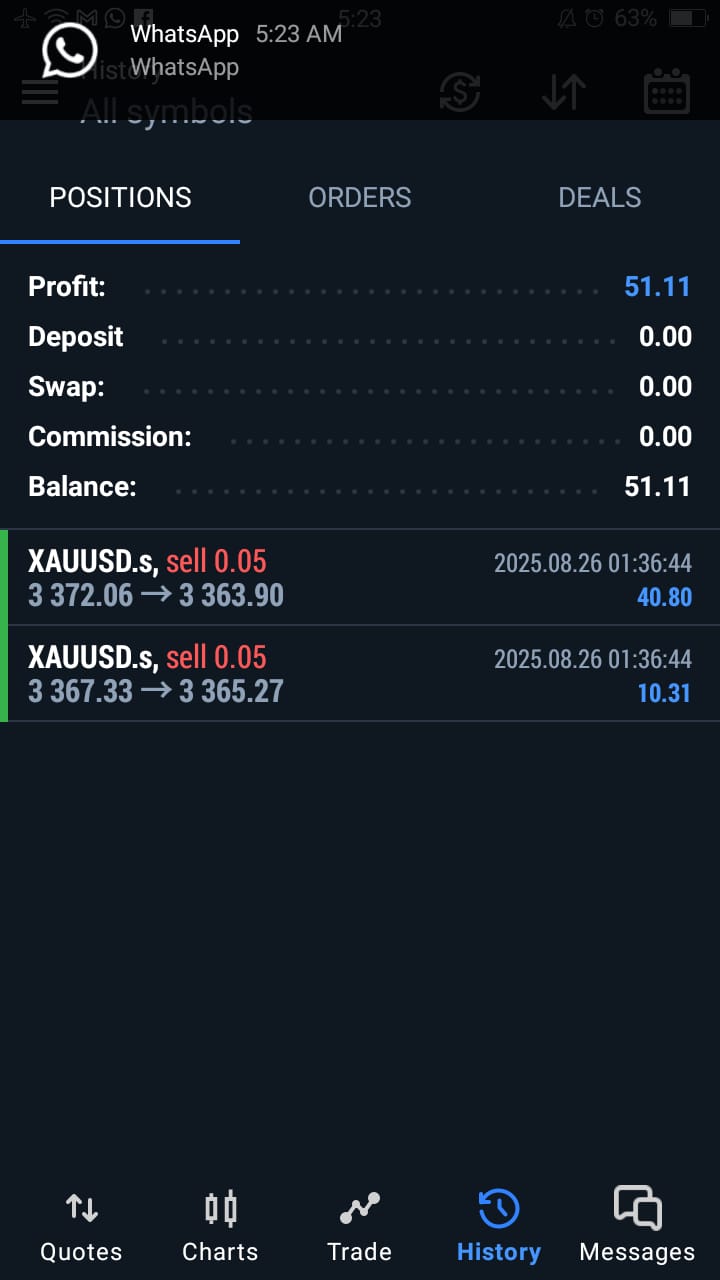720x1280 pixels.
Task: Go to the Trade tab
Action: pos(359,1226)
